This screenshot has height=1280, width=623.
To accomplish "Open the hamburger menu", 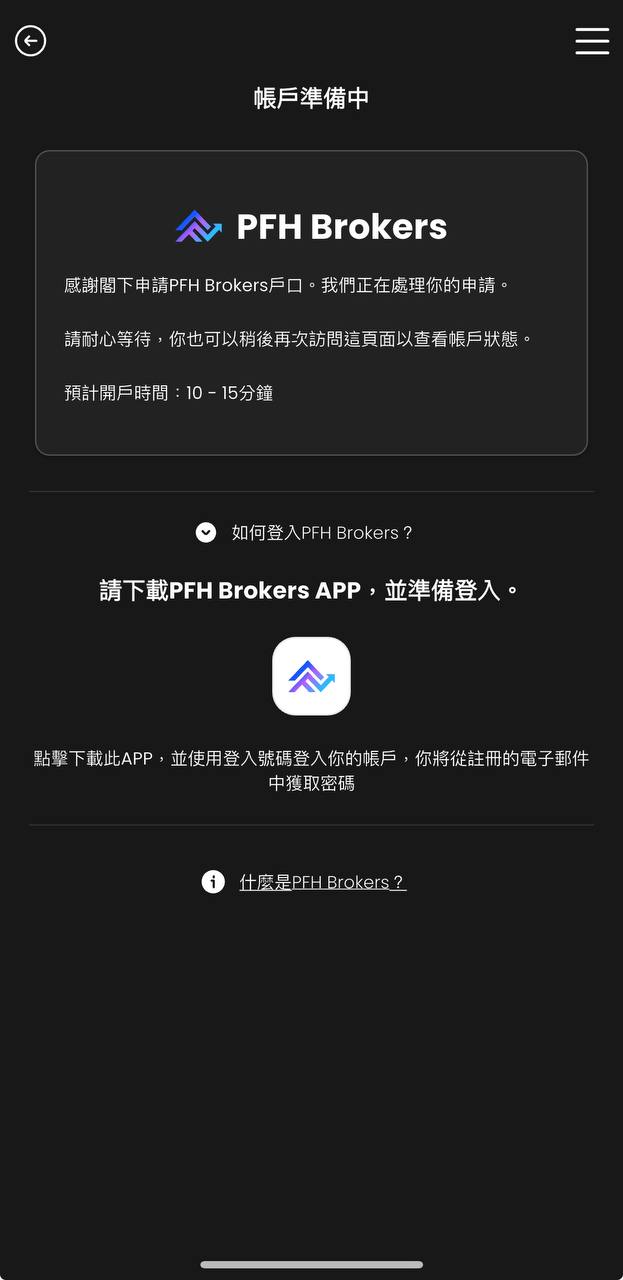I will (x=592, y=41).
